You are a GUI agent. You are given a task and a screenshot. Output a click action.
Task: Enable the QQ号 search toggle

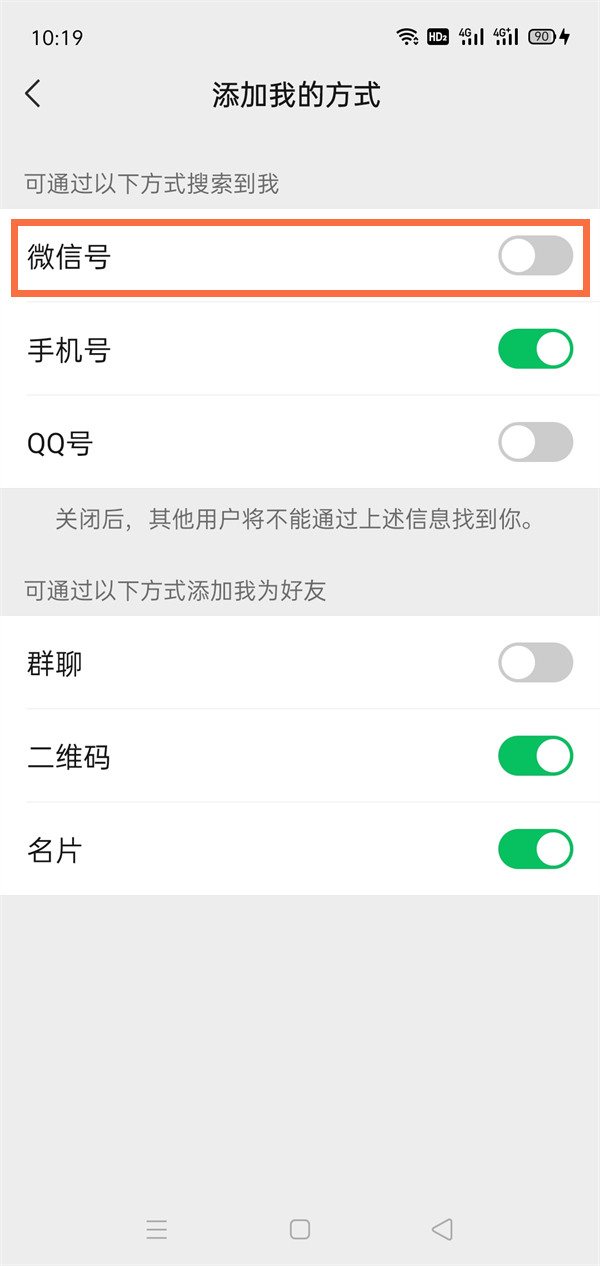[x=535, y=442]
